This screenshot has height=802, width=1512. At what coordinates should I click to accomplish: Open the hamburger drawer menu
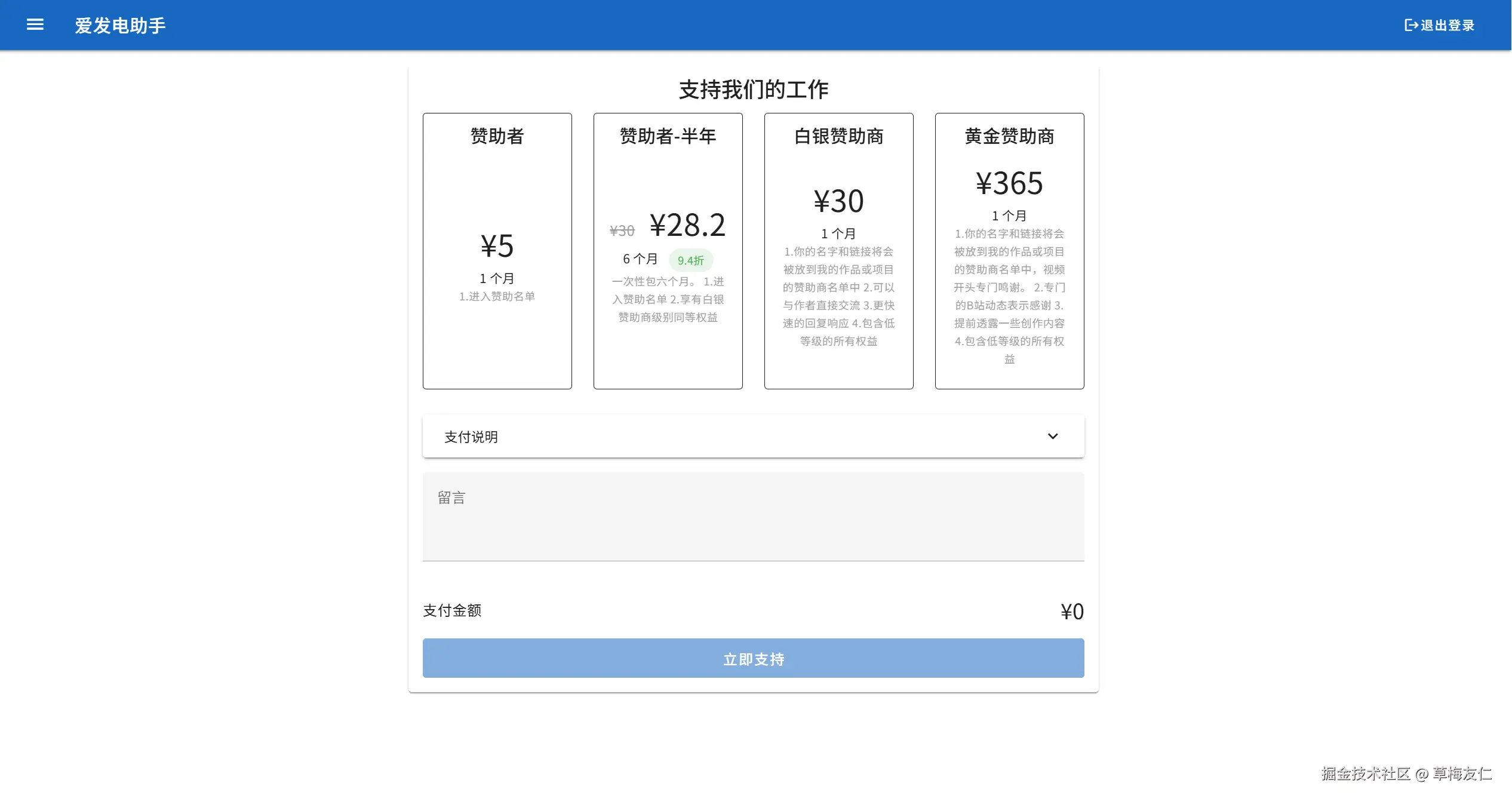(35, 24)
